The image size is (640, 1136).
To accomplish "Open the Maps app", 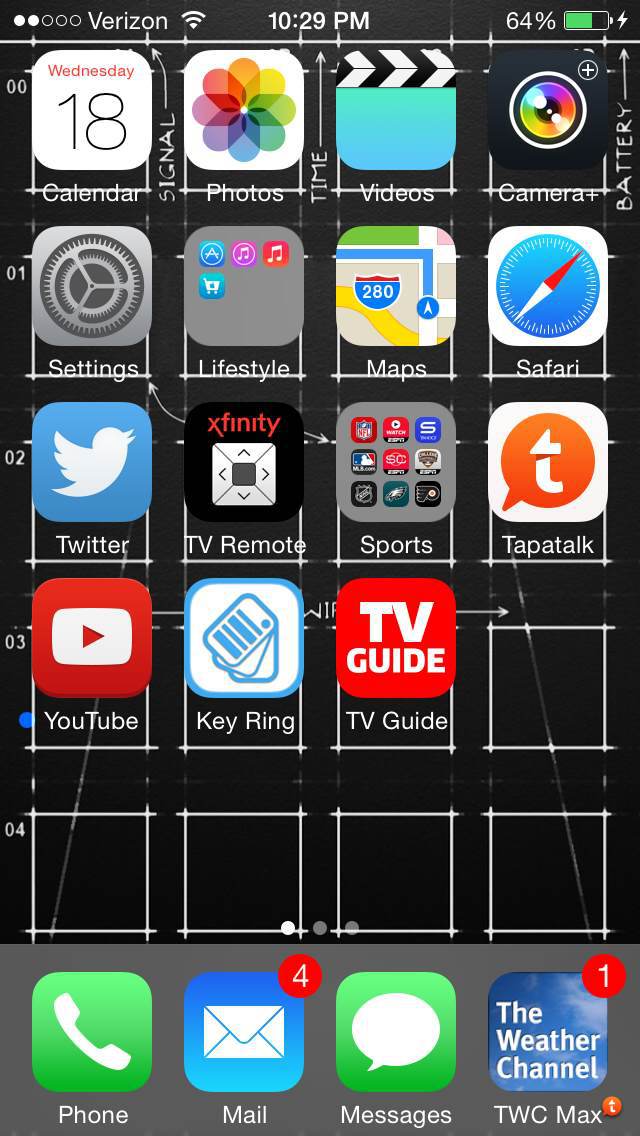I will (x=396, y=286).
